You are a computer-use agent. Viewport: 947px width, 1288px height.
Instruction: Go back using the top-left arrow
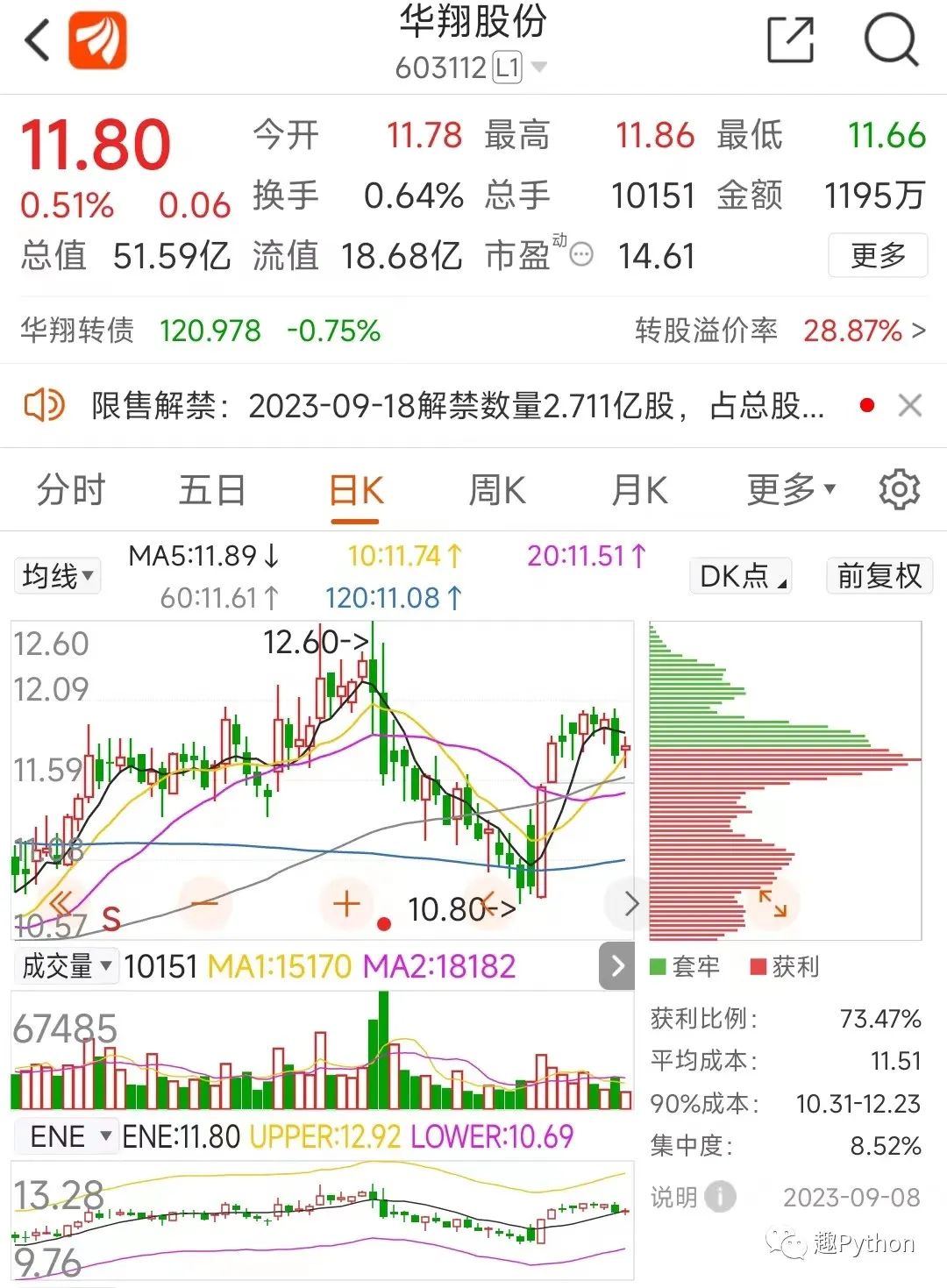point(38,41)
